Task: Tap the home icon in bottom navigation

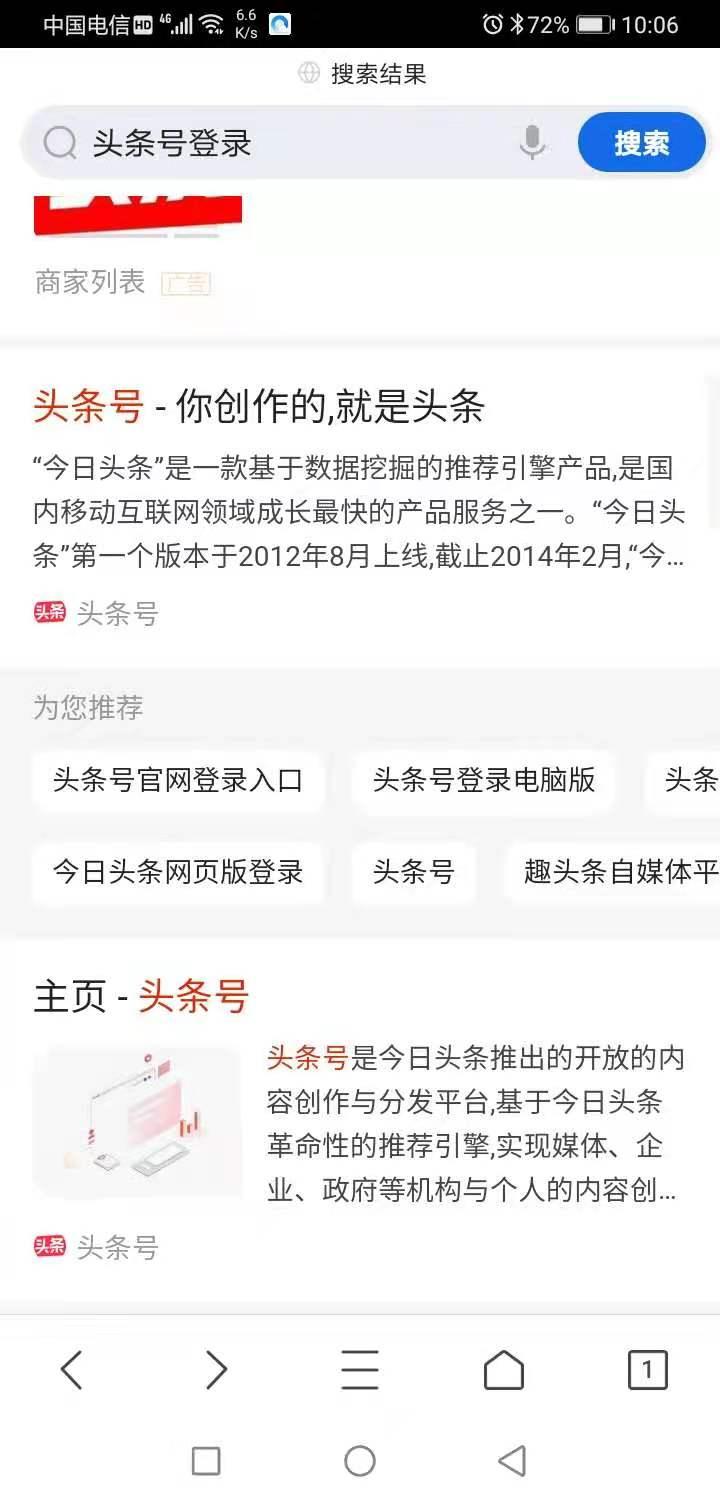Action: [504, 1369]
